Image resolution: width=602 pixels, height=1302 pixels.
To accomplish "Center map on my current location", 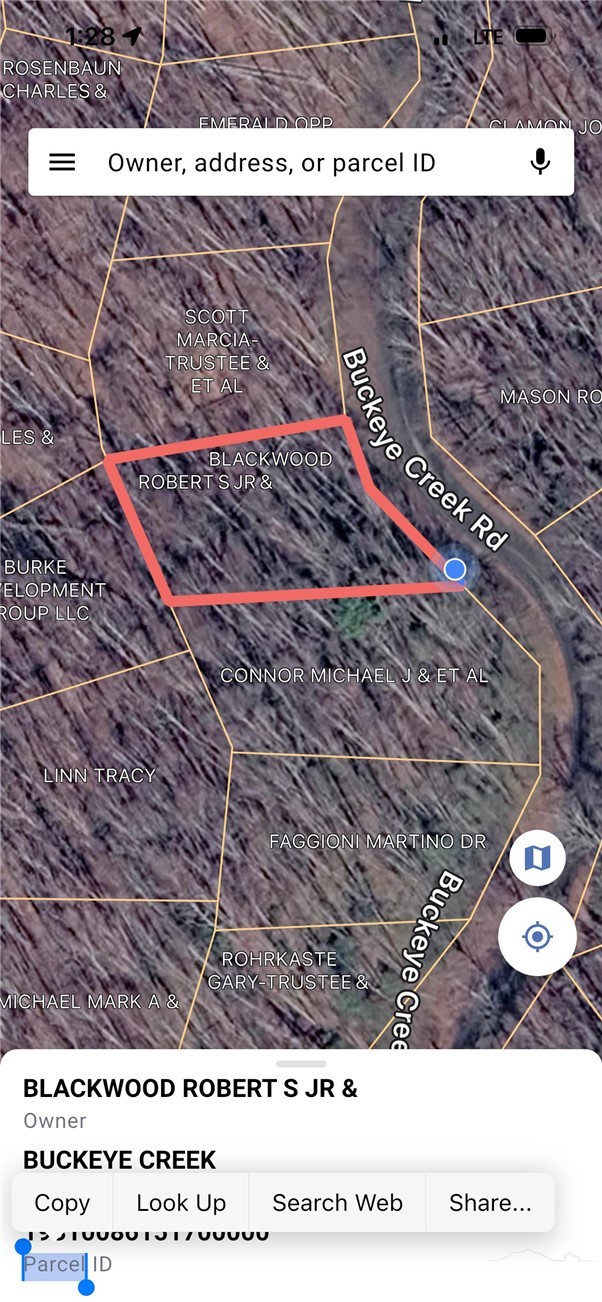I will point(537,937).
